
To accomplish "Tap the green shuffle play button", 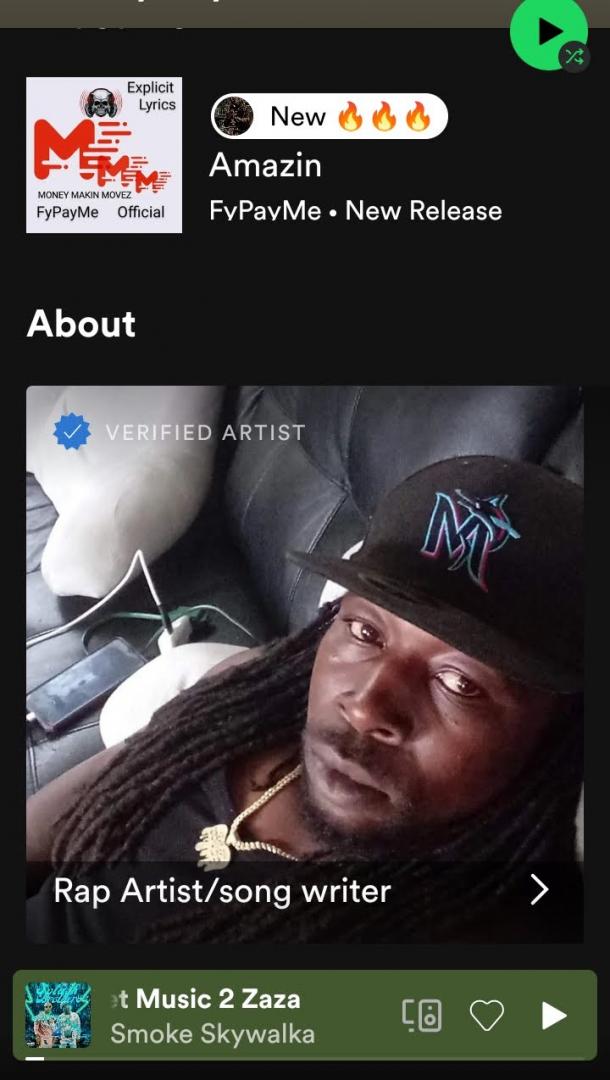I will pos(549,32).
